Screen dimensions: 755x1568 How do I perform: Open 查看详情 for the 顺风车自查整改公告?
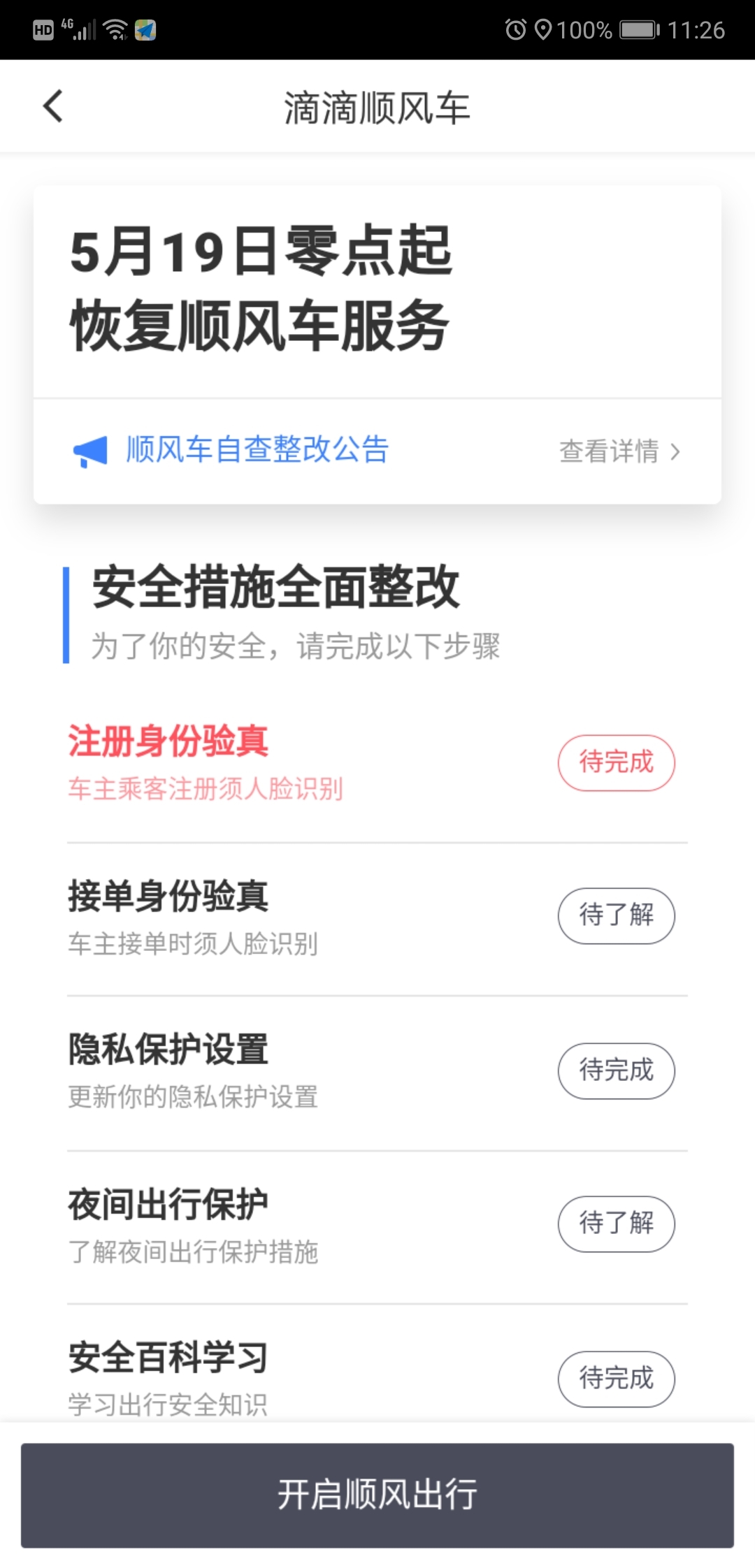coord(619,451)
